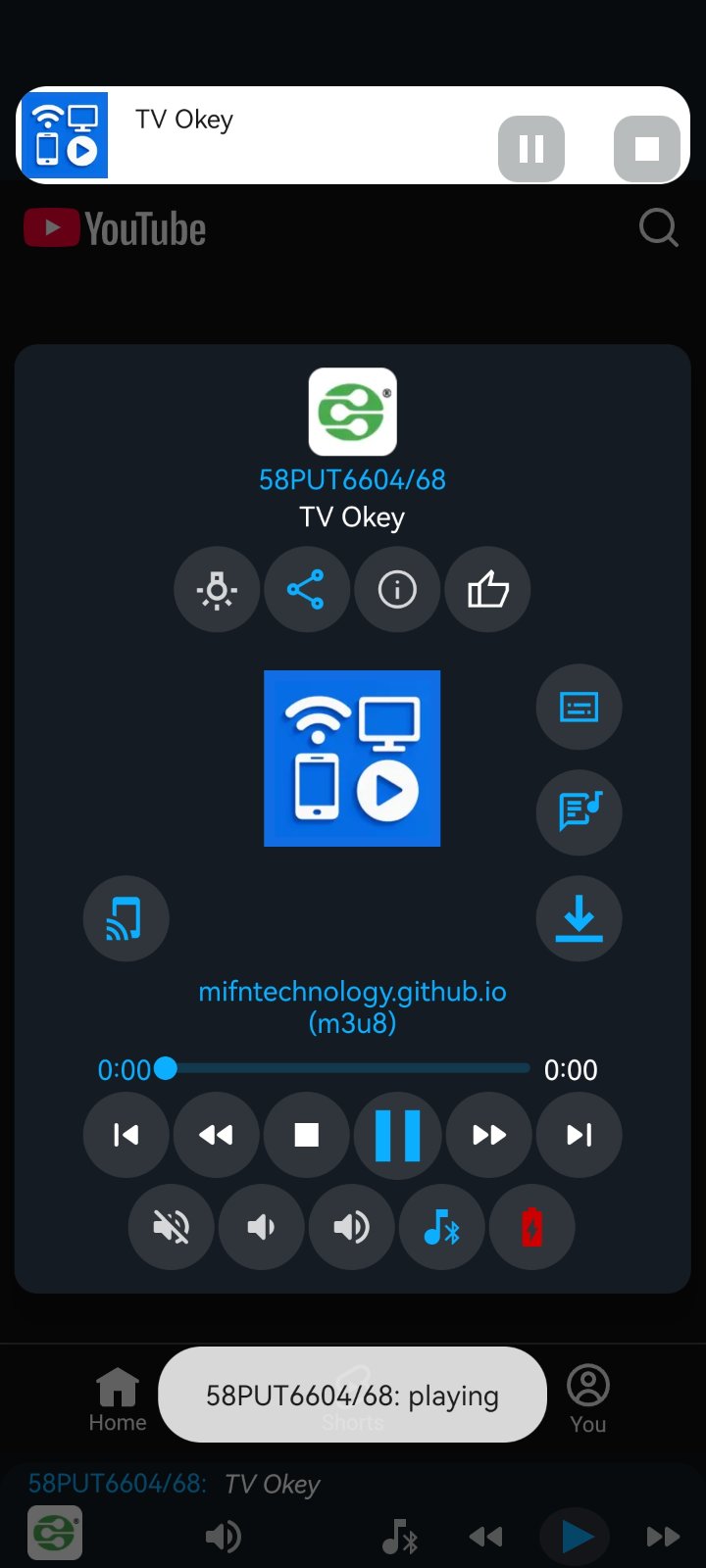Pause the stream with the blue pause button
706x1568 pixels.
397,1135
